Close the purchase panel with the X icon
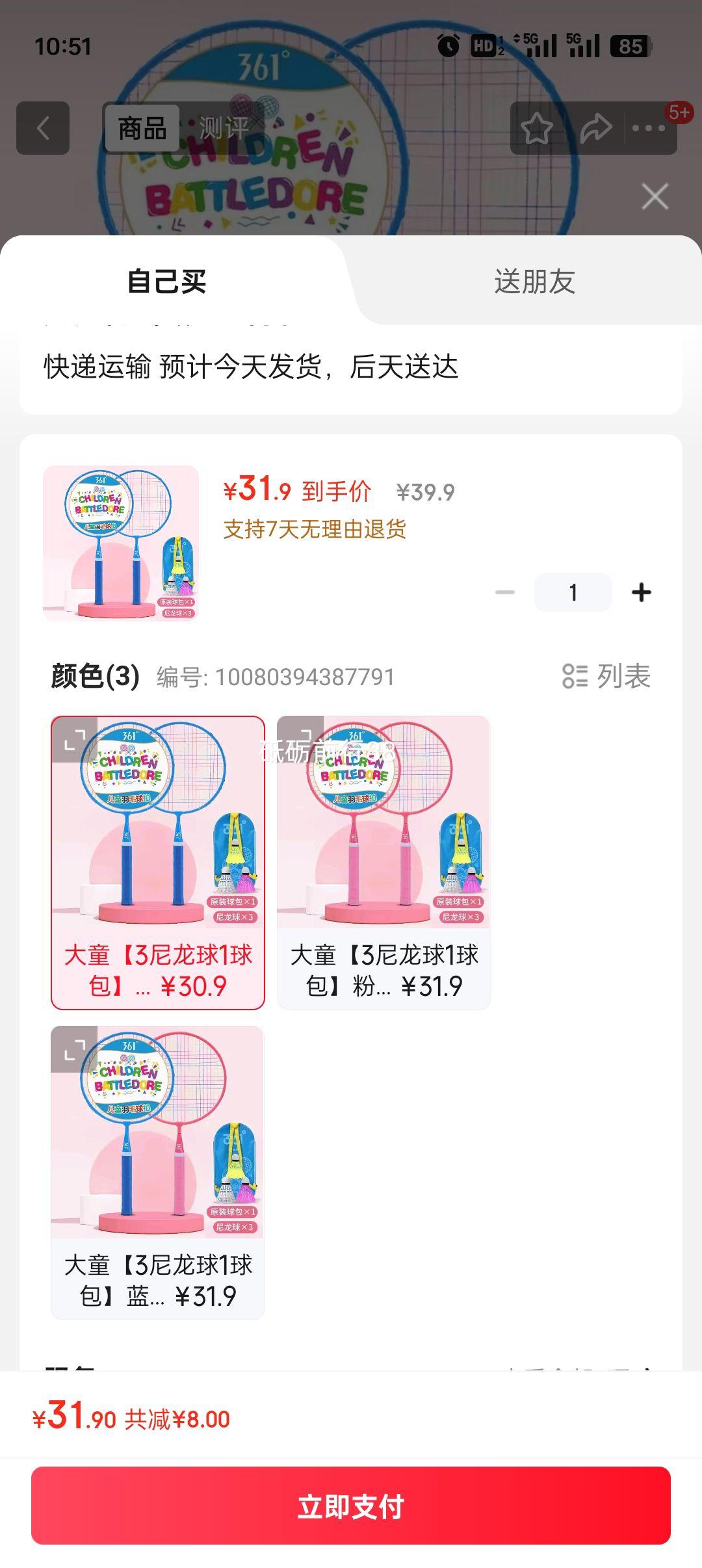 (655, 196)
